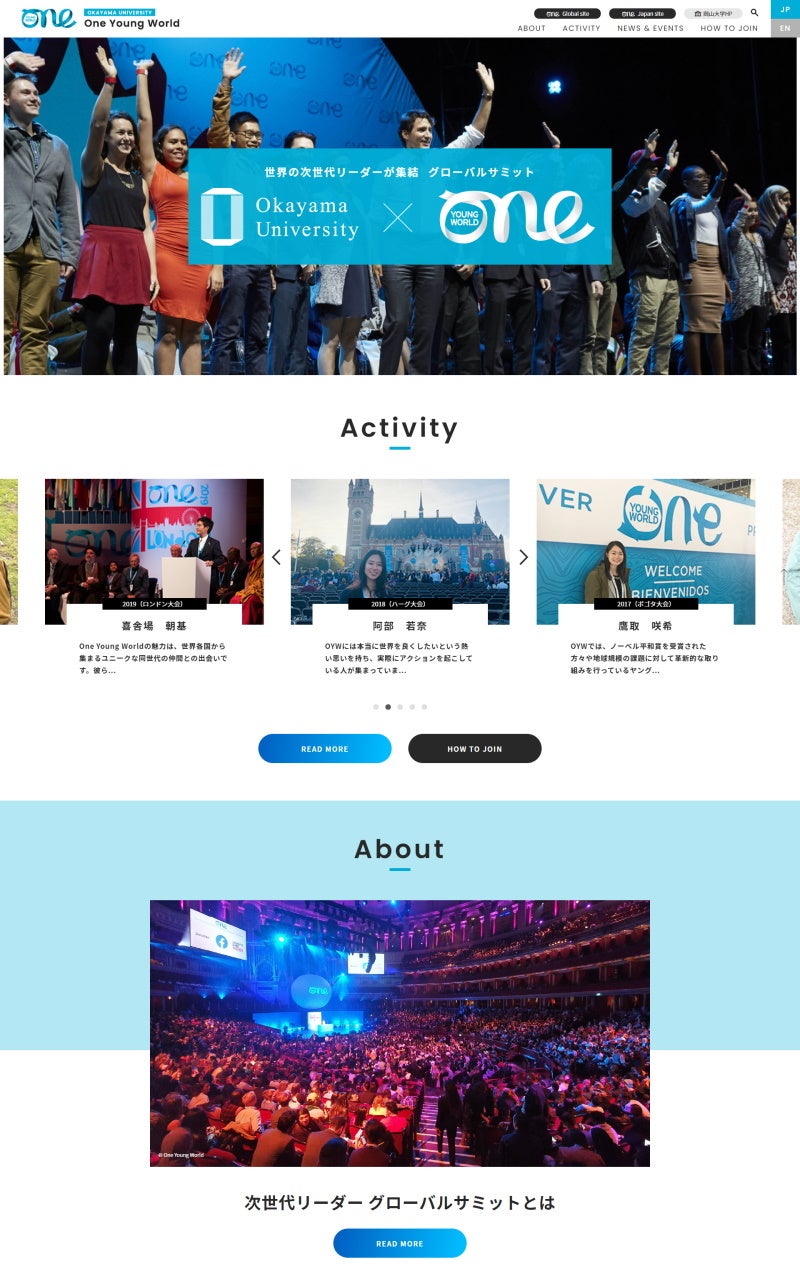Click the left arrow on the Activity carousel

click(x=276, y=556)
